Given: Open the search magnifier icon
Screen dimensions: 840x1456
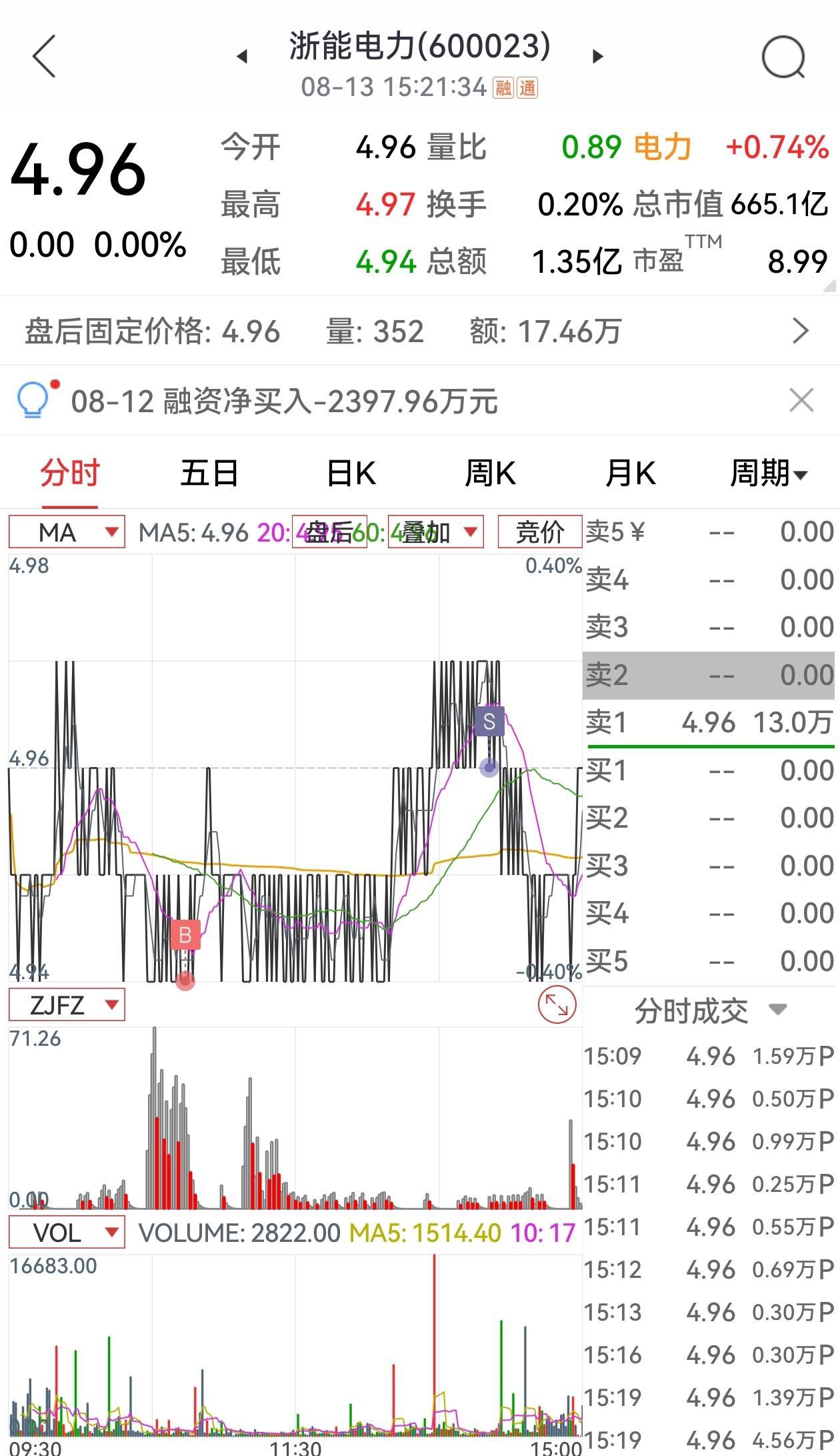Looking at the screenshot, I should (784, 57).
